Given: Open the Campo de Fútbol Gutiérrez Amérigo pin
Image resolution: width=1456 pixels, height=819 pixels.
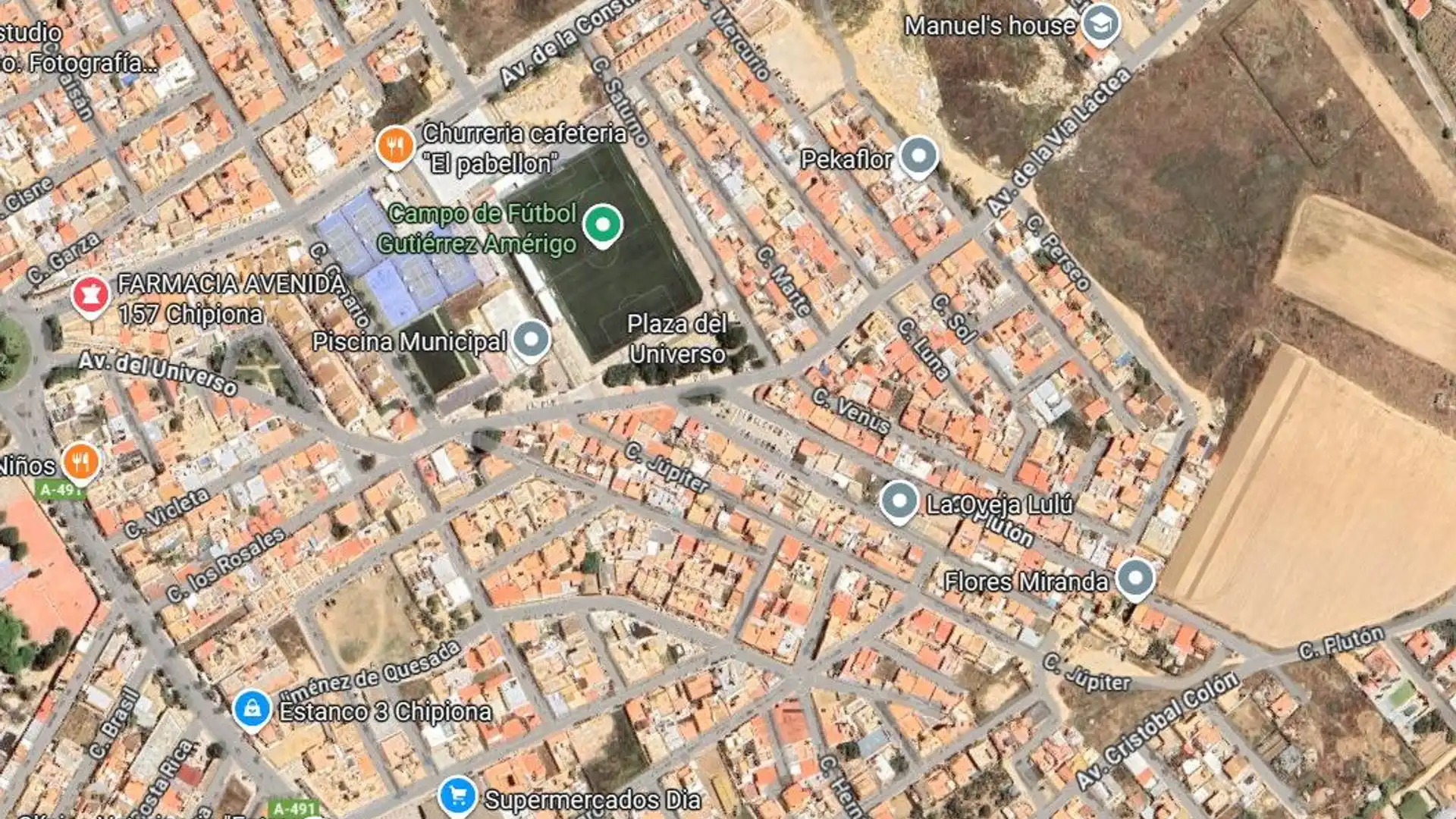Looking at the screenshot, I should point(603,225).
